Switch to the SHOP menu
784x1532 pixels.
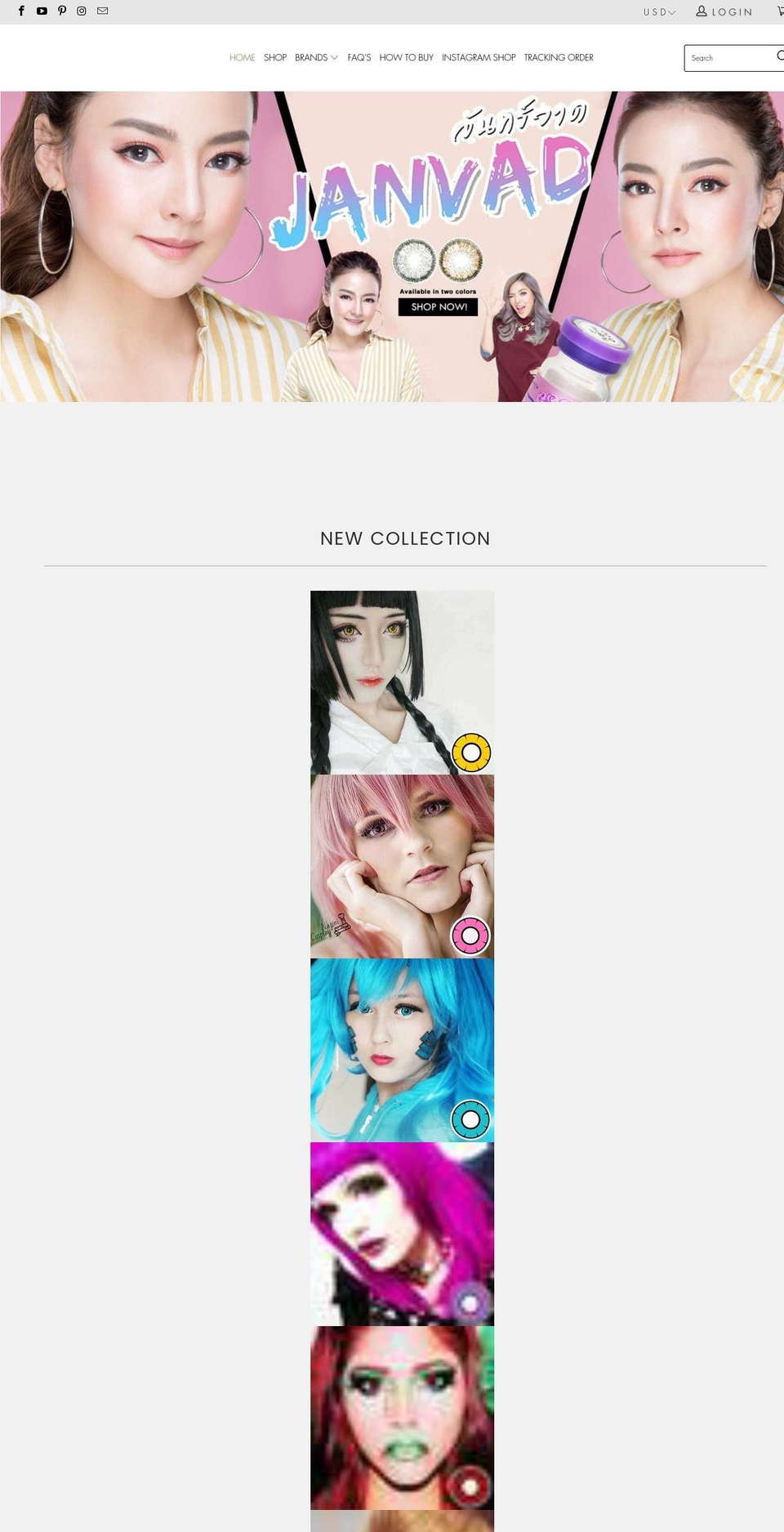275,57
